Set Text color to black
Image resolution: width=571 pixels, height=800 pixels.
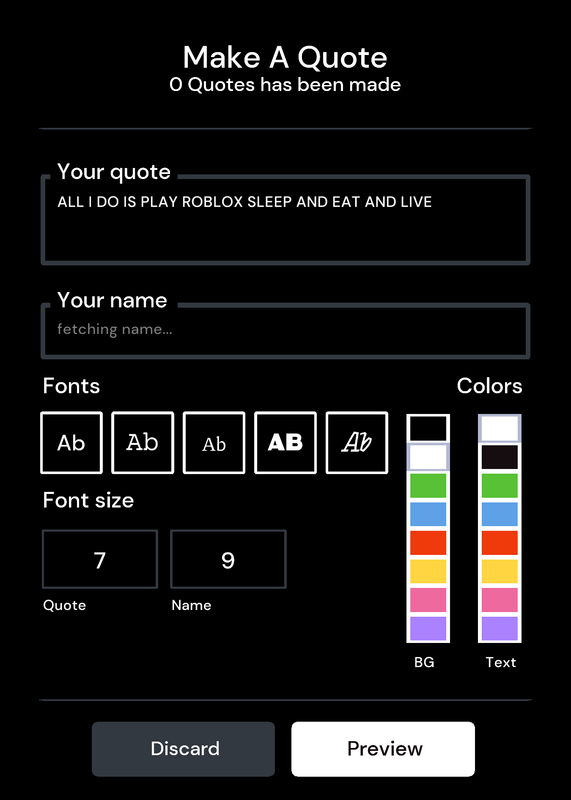coord(500,457)
